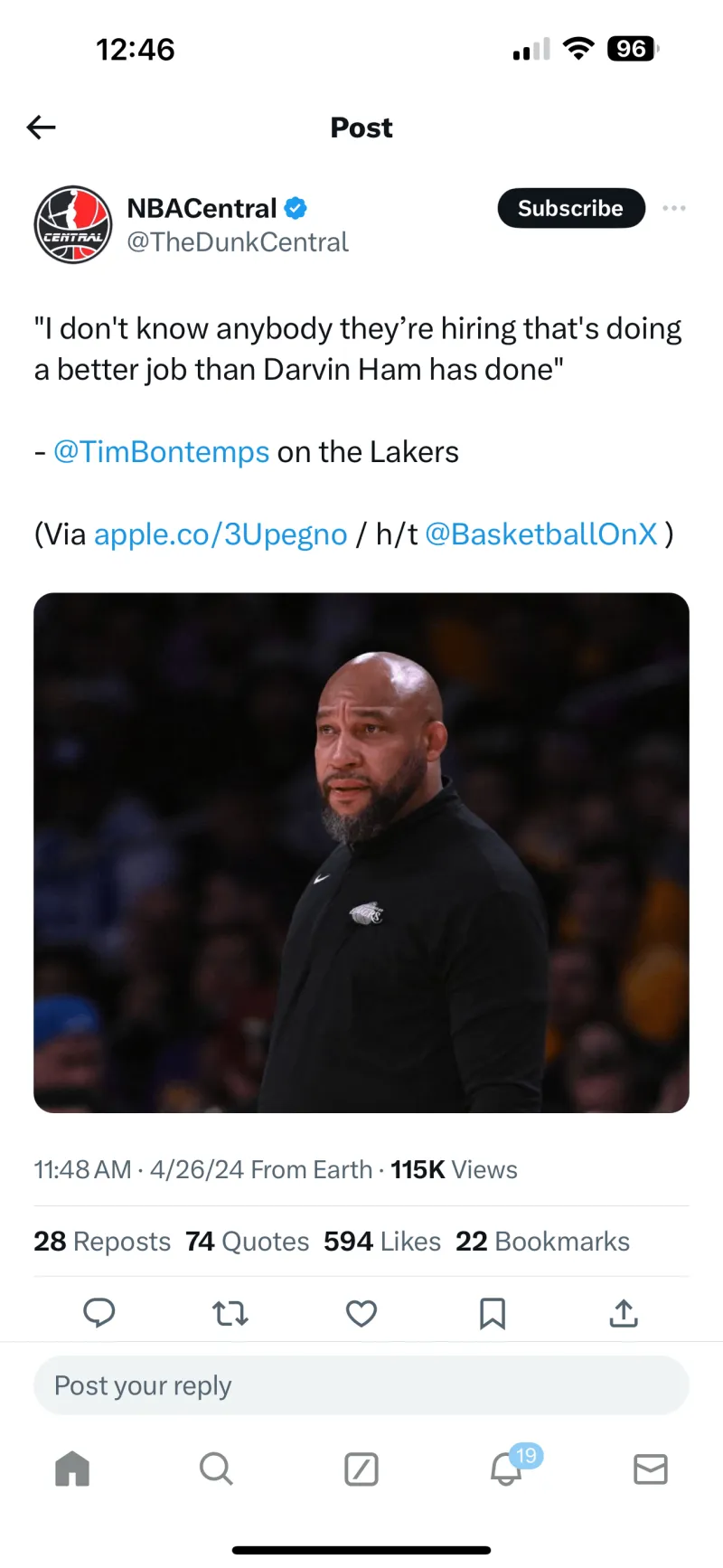Open NBACentral profile avatar
723x1568 pixels.
click(x=73, y=225)
